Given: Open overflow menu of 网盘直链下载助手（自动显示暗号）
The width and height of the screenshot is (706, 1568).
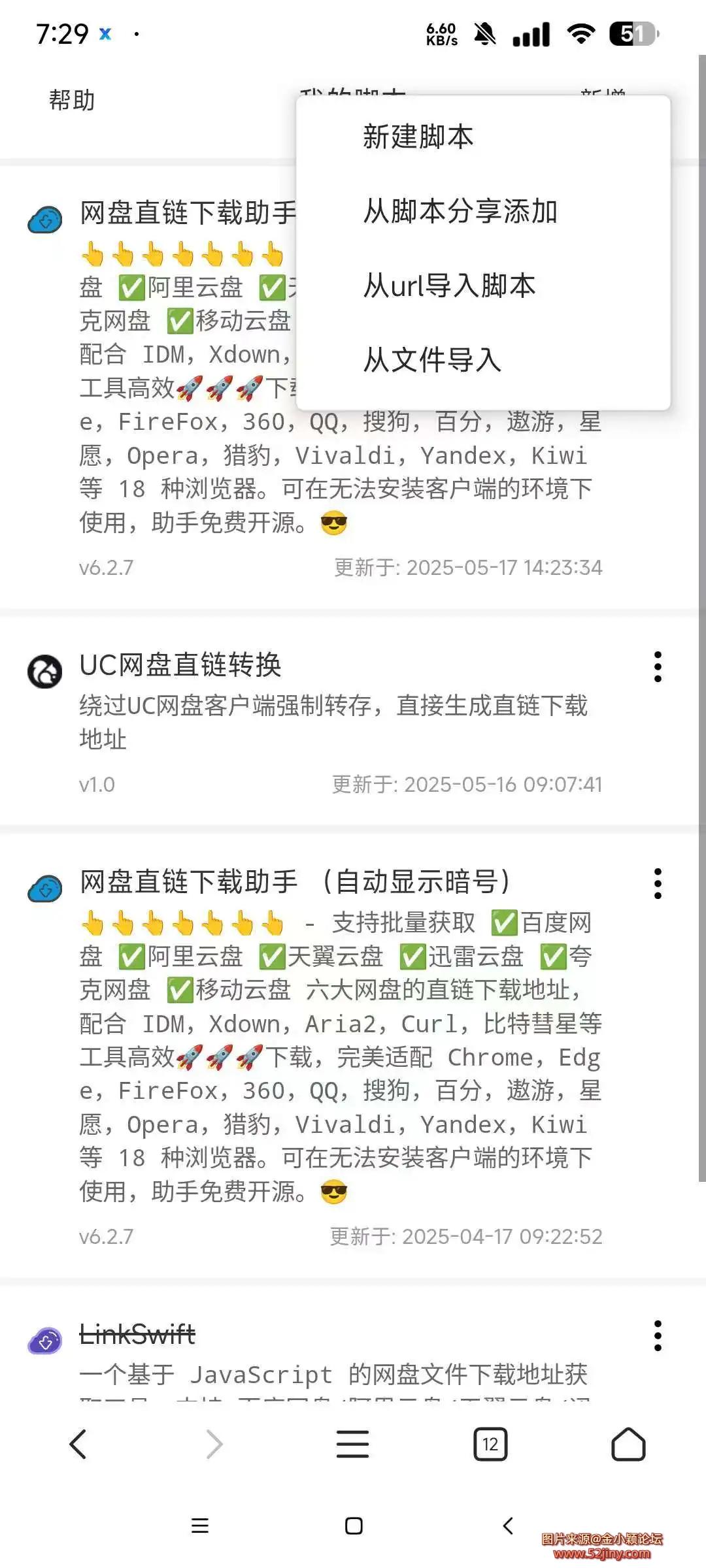Looking at the screenshot, I should coord(658,883).
